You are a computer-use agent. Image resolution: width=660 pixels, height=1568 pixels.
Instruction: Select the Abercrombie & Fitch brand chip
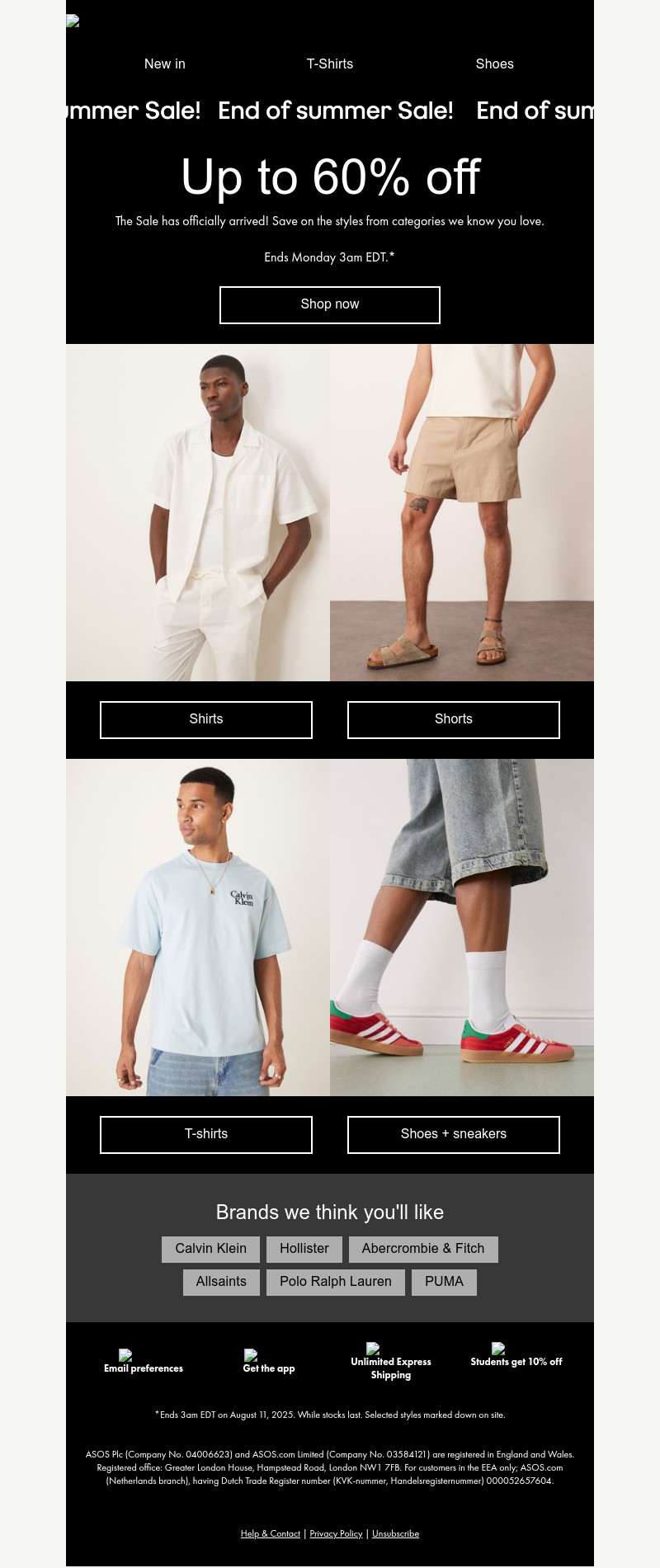point(423,1249)
